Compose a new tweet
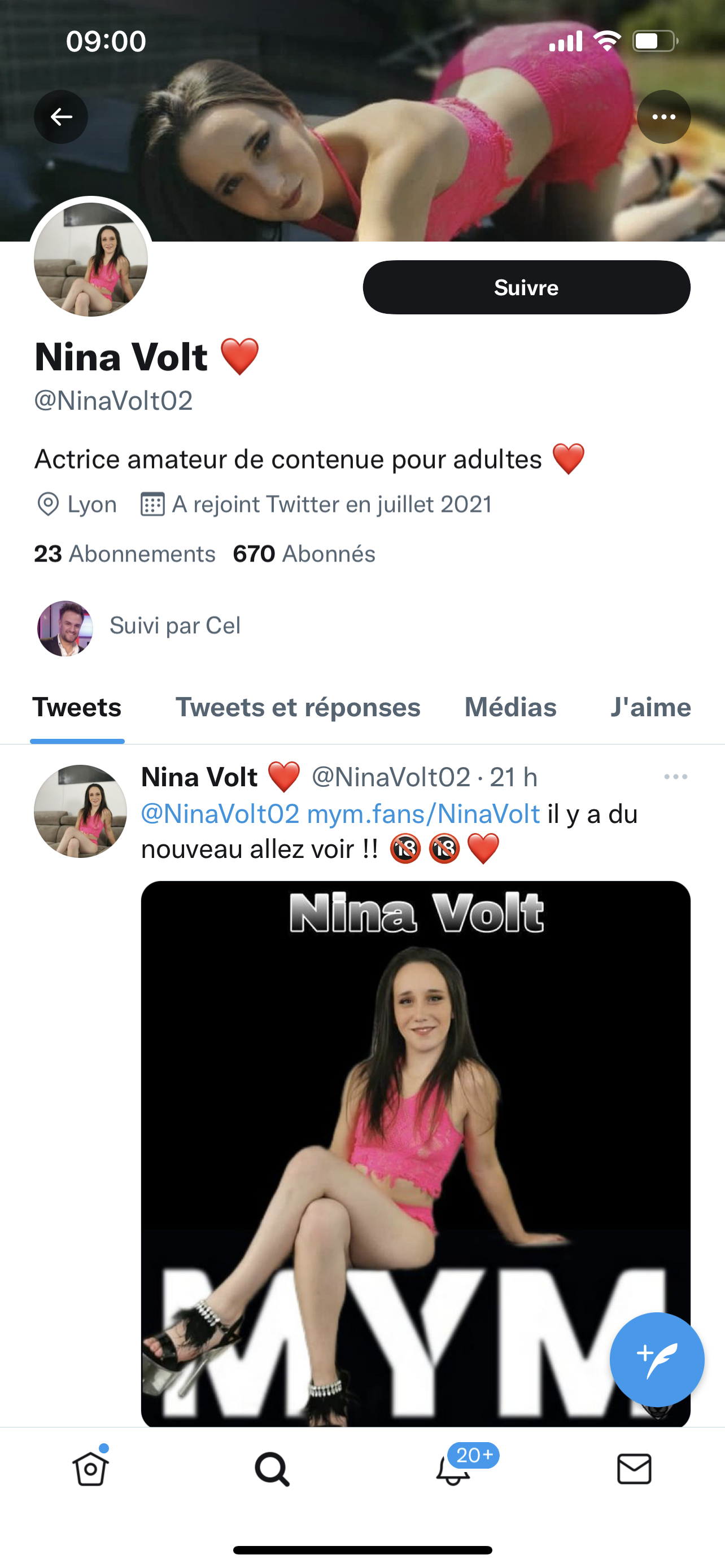Screen dimensions: 725x1568 pos(657,1359)
